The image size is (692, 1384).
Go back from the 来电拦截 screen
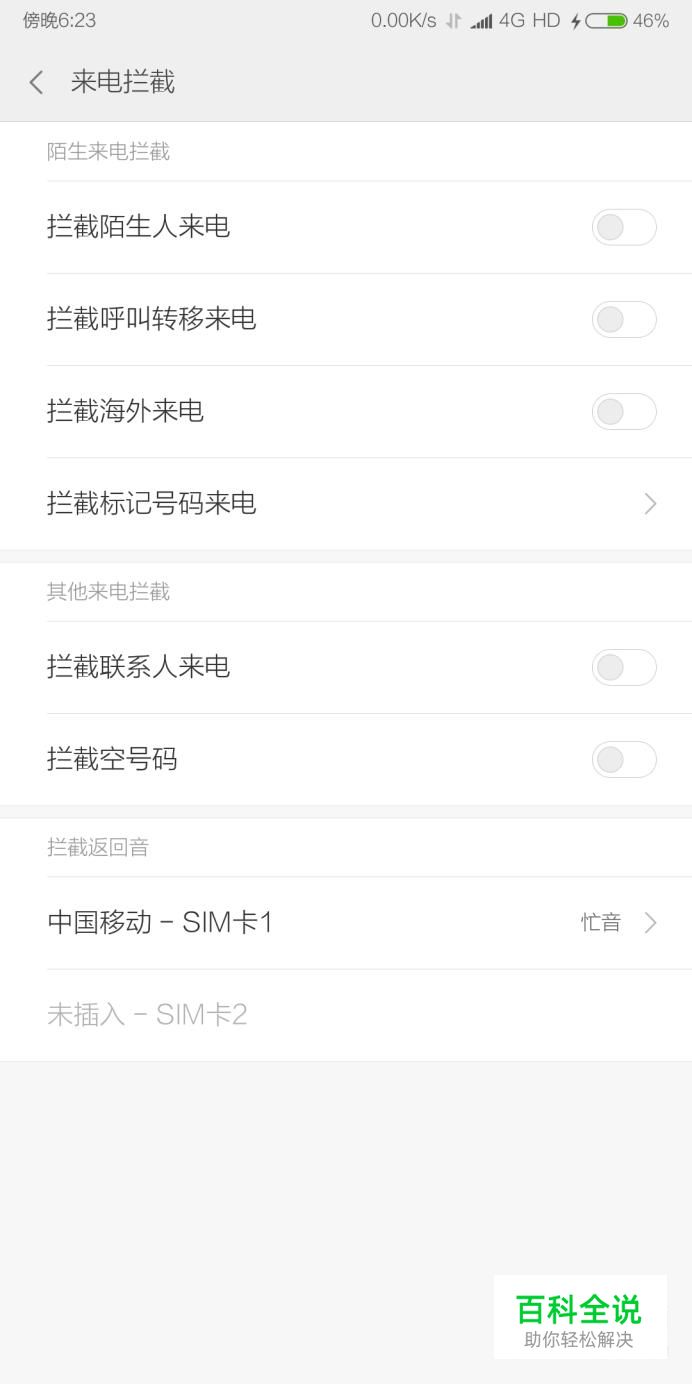(x=36, y=82)
